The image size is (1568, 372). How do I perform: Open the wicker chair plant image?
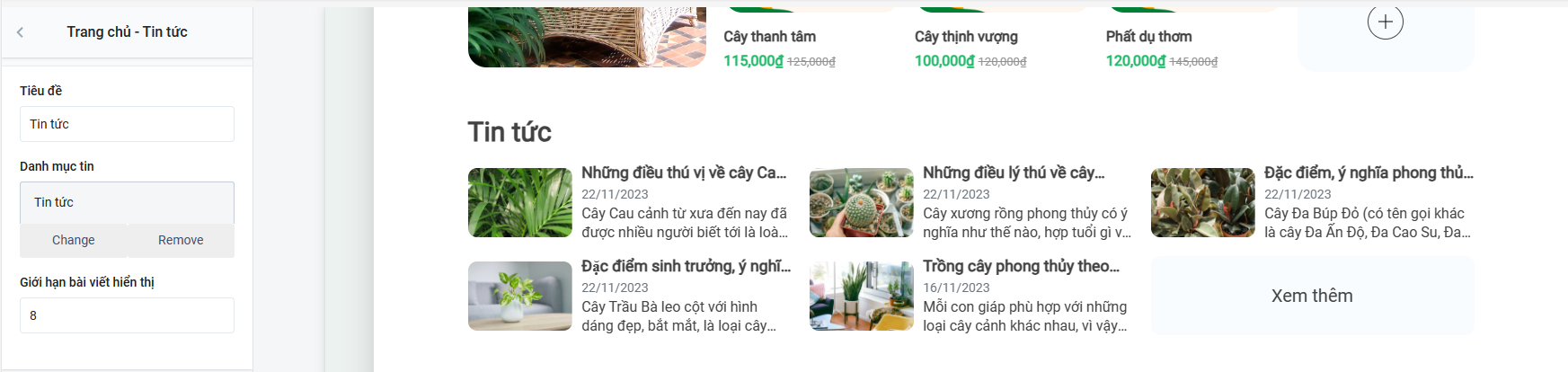tap(586, 38)
